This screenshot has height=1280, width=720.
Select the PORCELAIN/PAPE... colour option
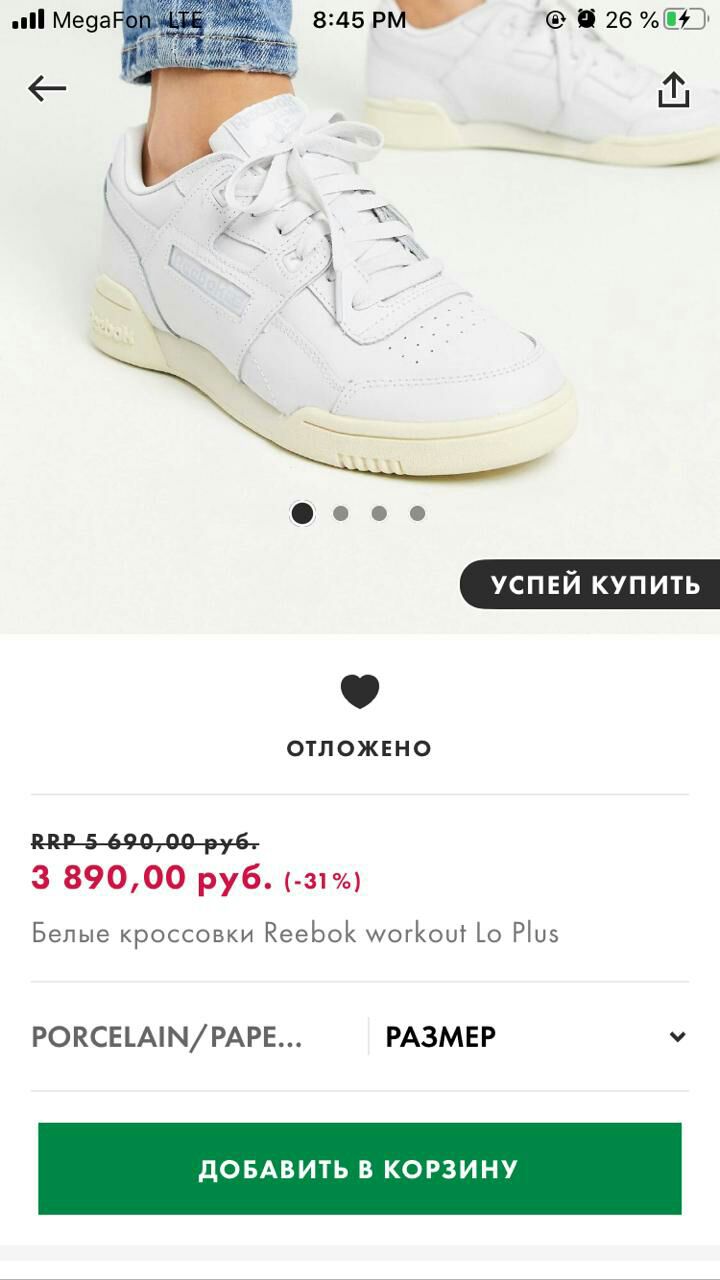coord(167,1037)
